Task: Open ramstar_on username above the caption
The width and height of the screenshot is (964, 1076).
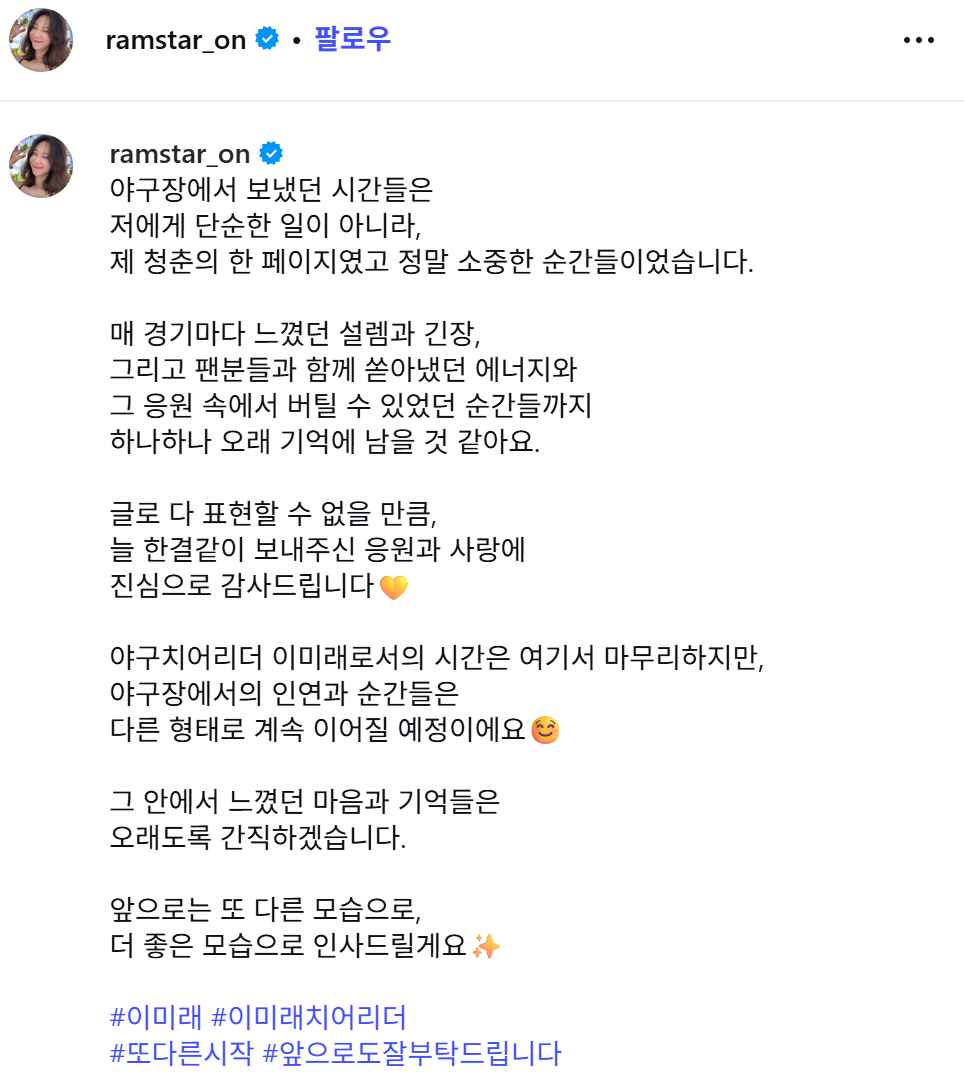Action: pyautogui.click(x=180, y=154)
